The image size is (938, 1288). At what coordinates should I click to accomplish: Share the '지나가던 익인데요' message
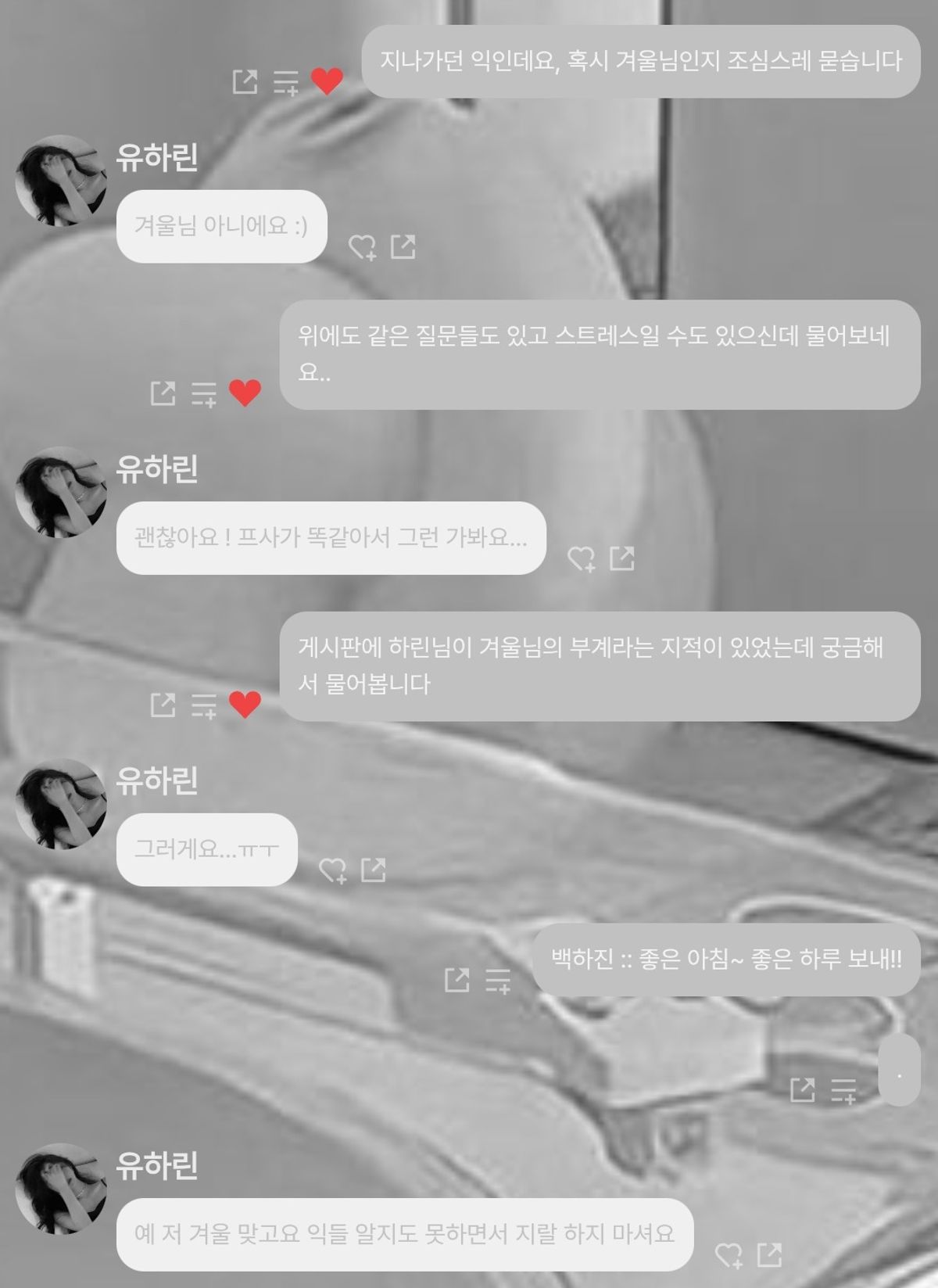pos(245,81)
